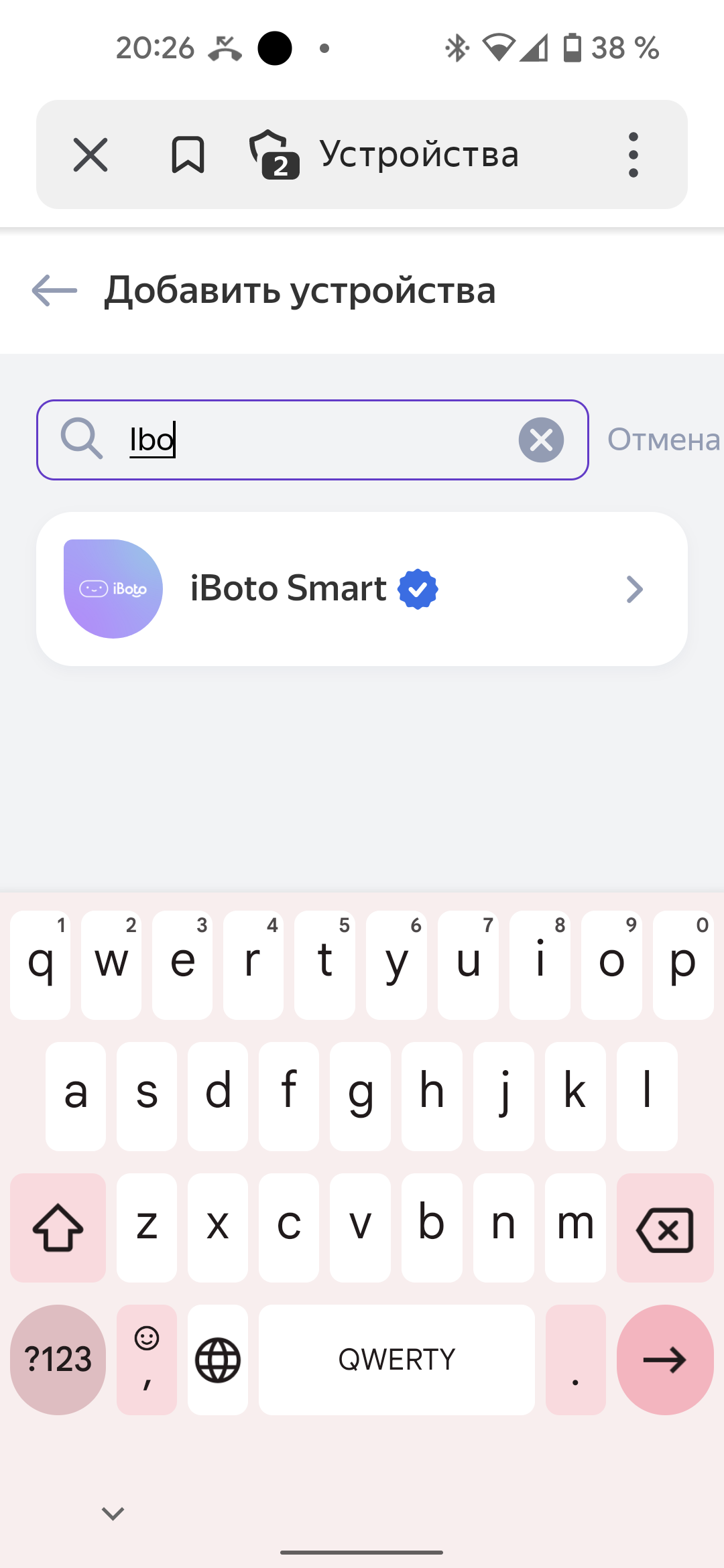724x1568 pixels.
Task: Go back from Добавить устройства
Action: [55, 290]
